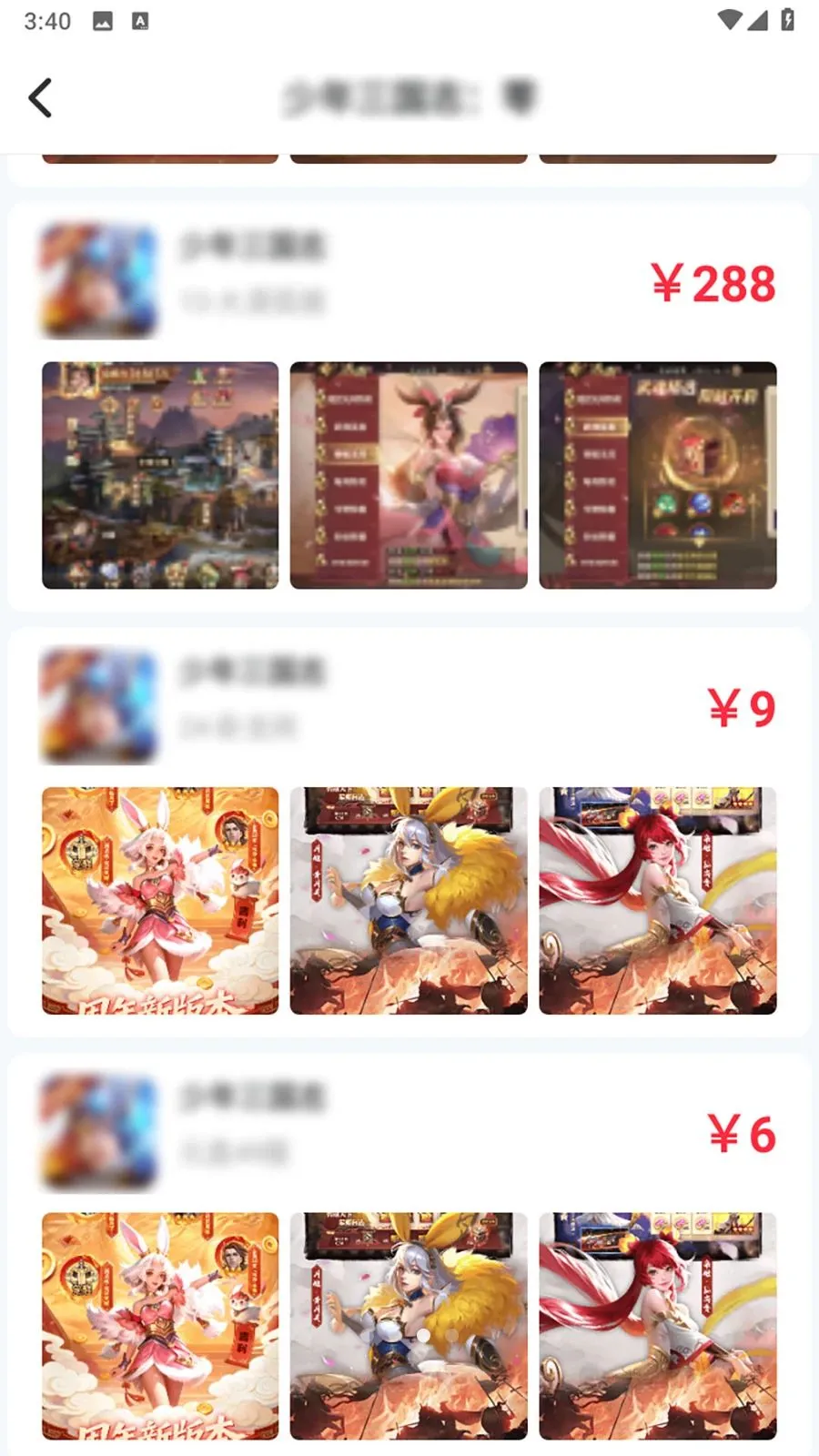Open the ¥9 listing's red-haired character image
This screenshot has height=1456, width=819.
pyautogui.click(x=657, y=901)
